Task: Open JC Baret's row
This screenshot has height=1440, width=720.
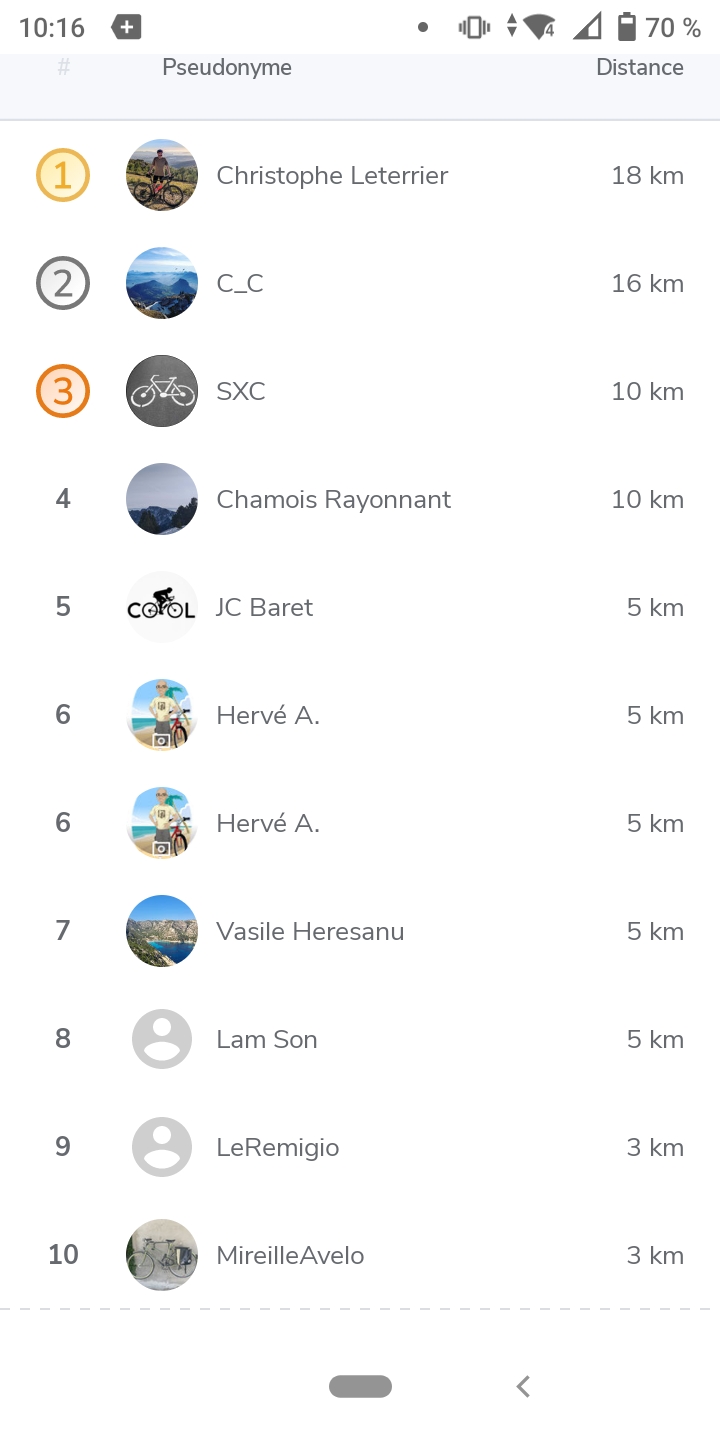Action: point(264,608)
